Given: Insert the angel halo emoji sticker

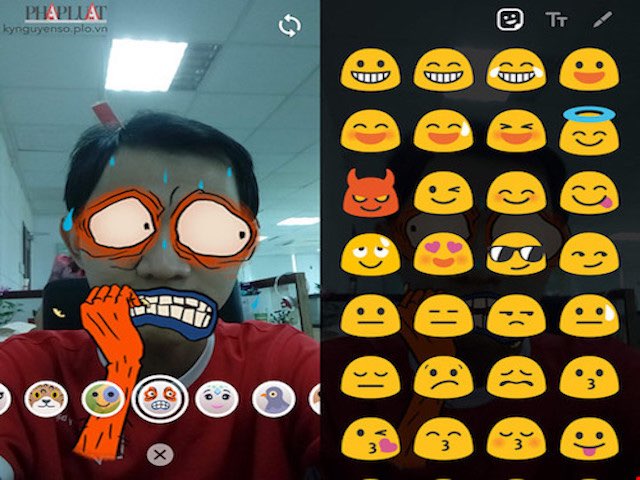Looking at the screenshot, I should (x=588, y=129).
